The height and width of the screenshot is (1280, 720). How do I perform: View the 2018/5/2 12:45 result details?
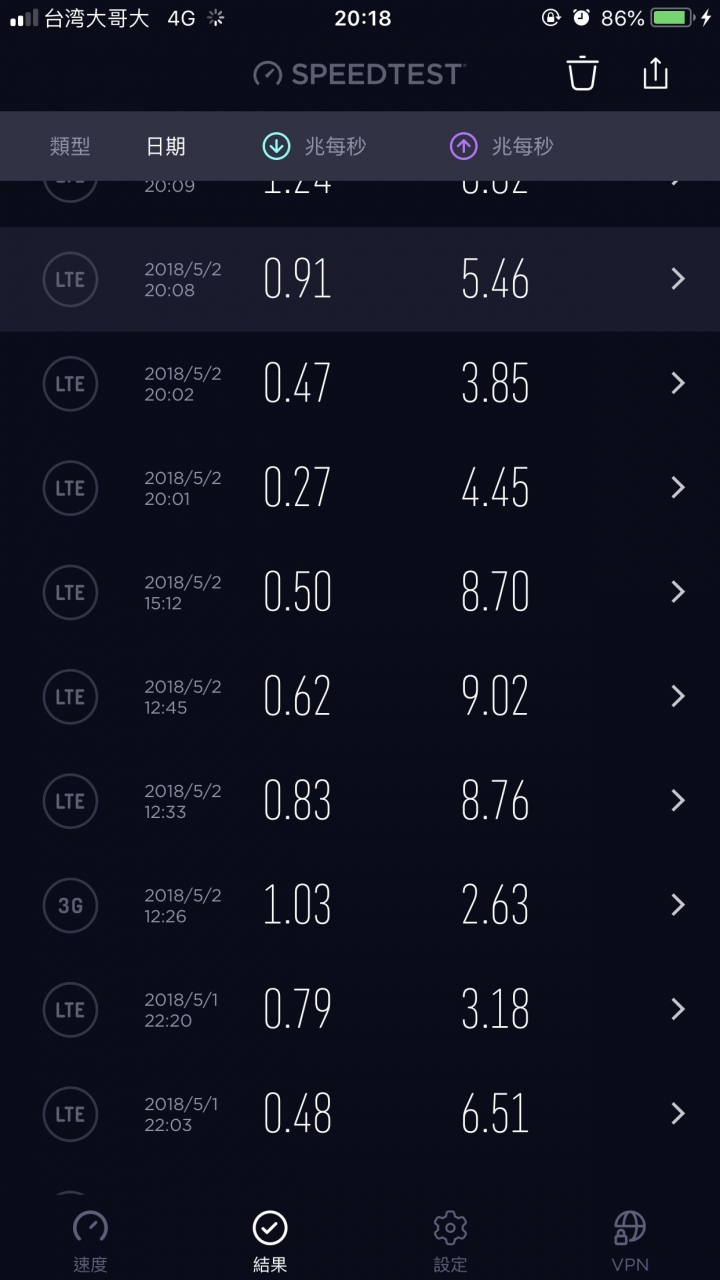(x=360, y=696)
